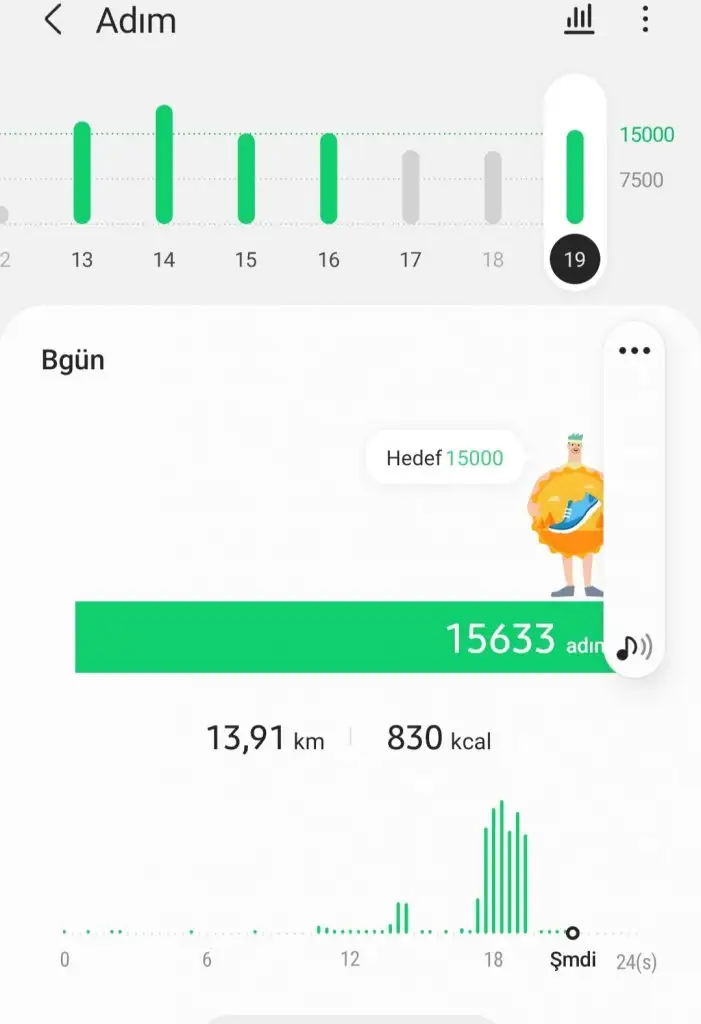Go back from the Adım screen
Screen dimensions: 701x1024
[x=54, y=20]
